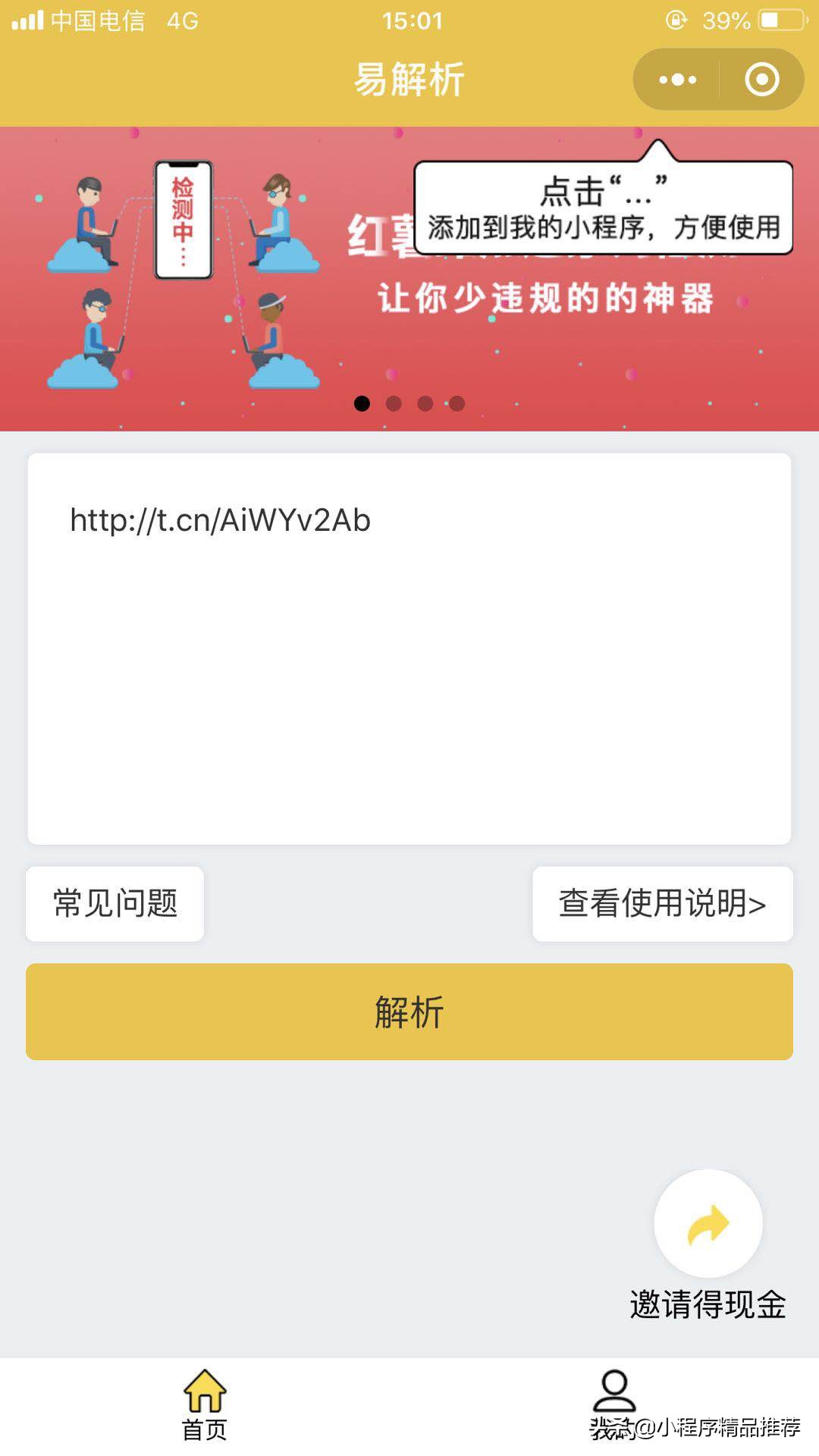
Task: Tap the yellow 解析 button
Action: click(x=409, y=1012)
